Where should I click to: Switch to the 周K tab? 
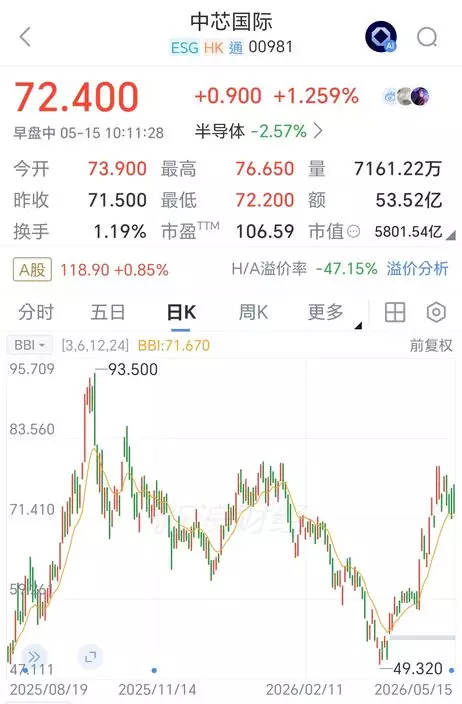click(x=253, y=312)
